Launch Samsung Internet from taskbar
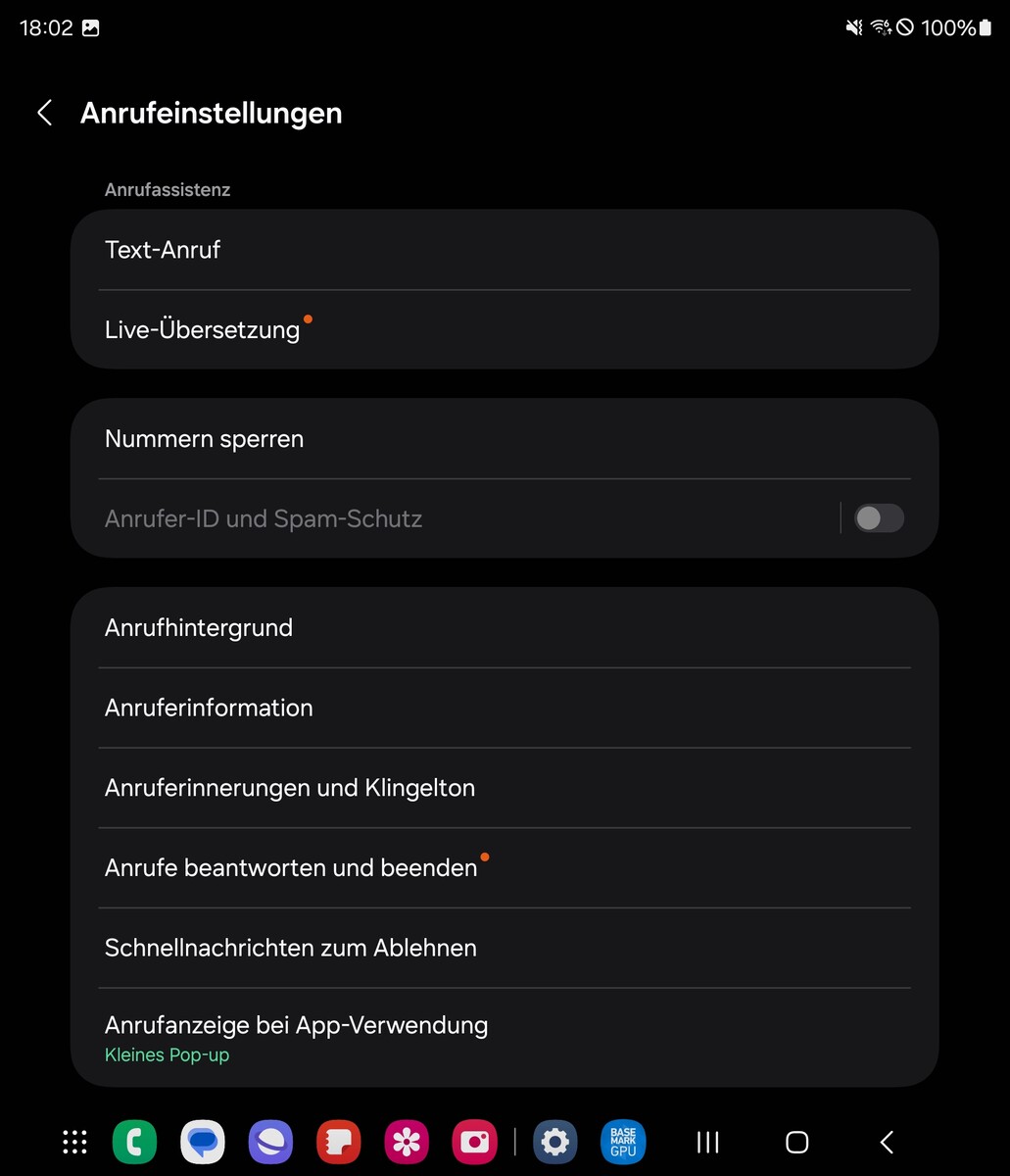Screen dimensions: 1010x1176 coord(270,1142)
